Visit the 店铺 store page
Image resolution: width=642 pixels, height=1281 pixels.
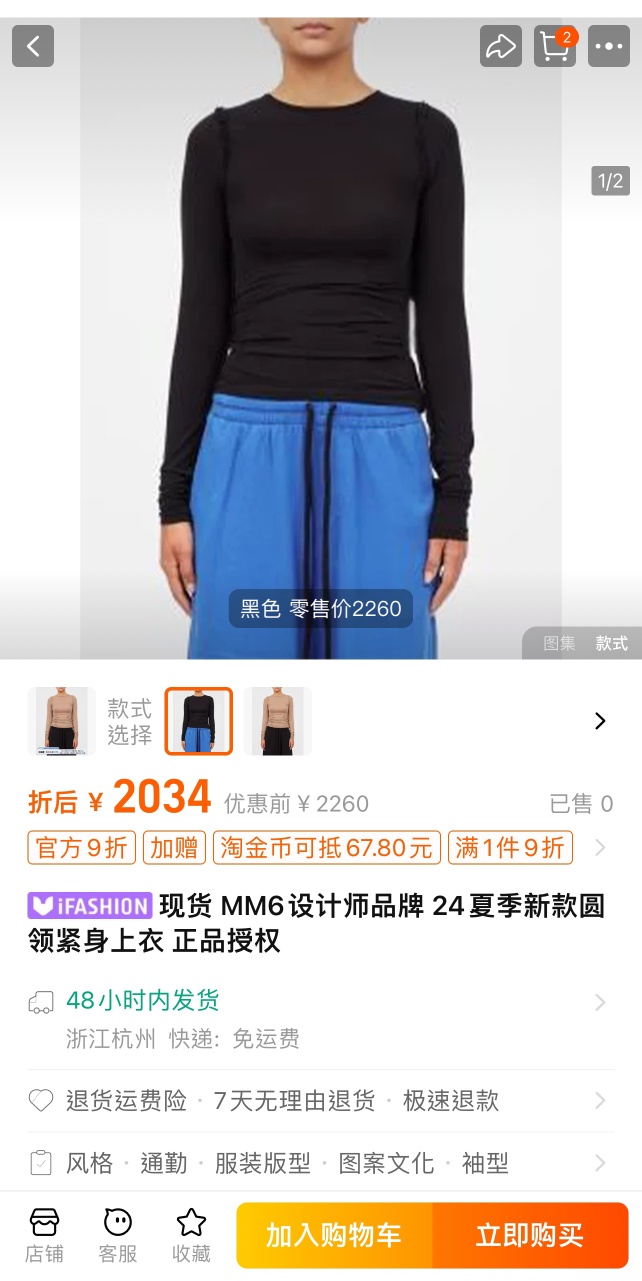click(45, 1236)
